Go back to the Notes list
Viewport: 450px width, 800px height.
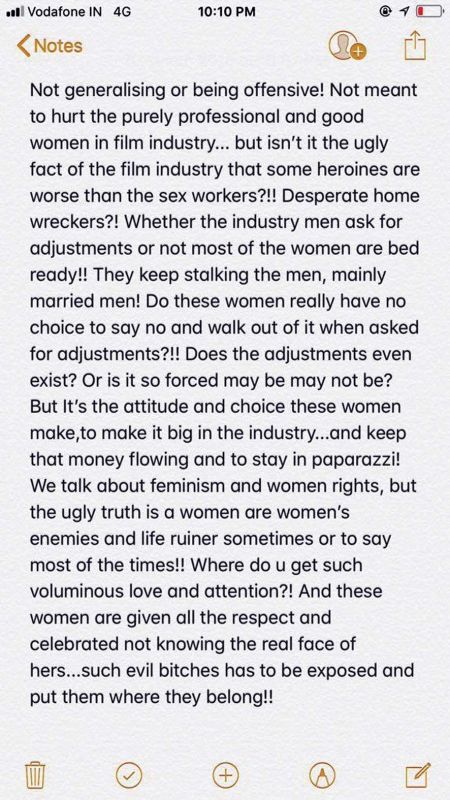[x=49, y=45]
